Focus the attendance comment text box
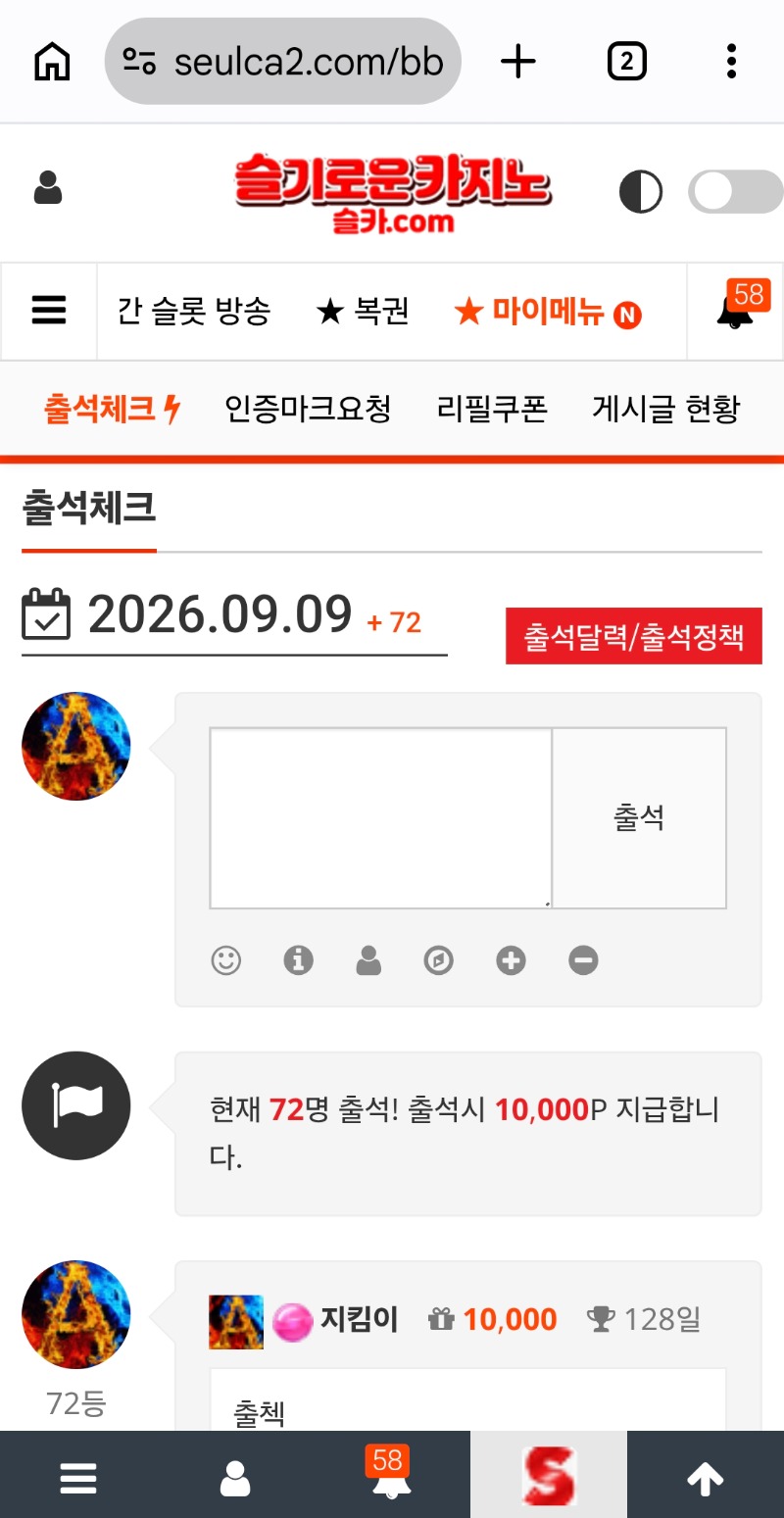This screenshot has height=1518, width=784. click(x=380, y=818)
